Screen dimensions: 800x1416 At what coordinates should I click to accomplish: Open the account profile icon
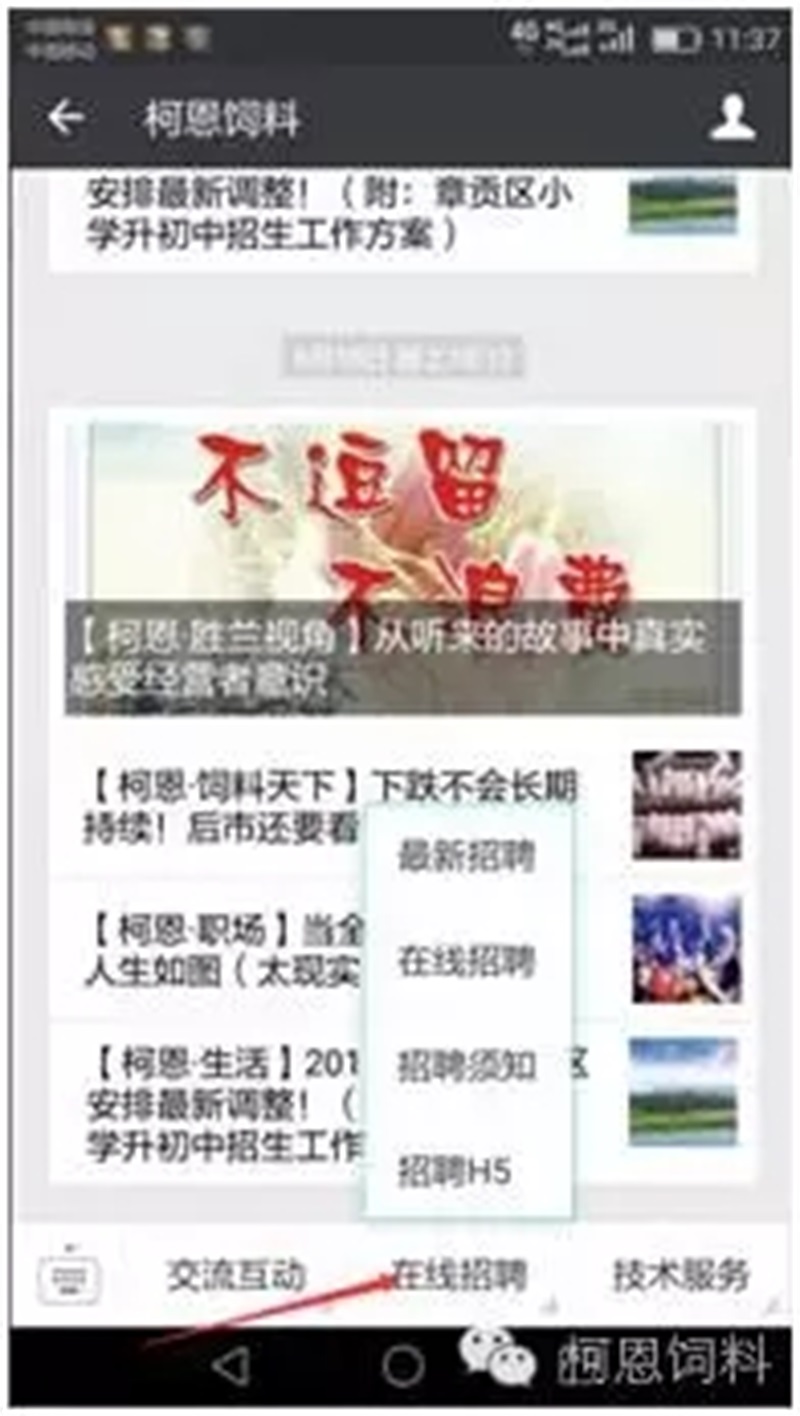coord(732,119)
